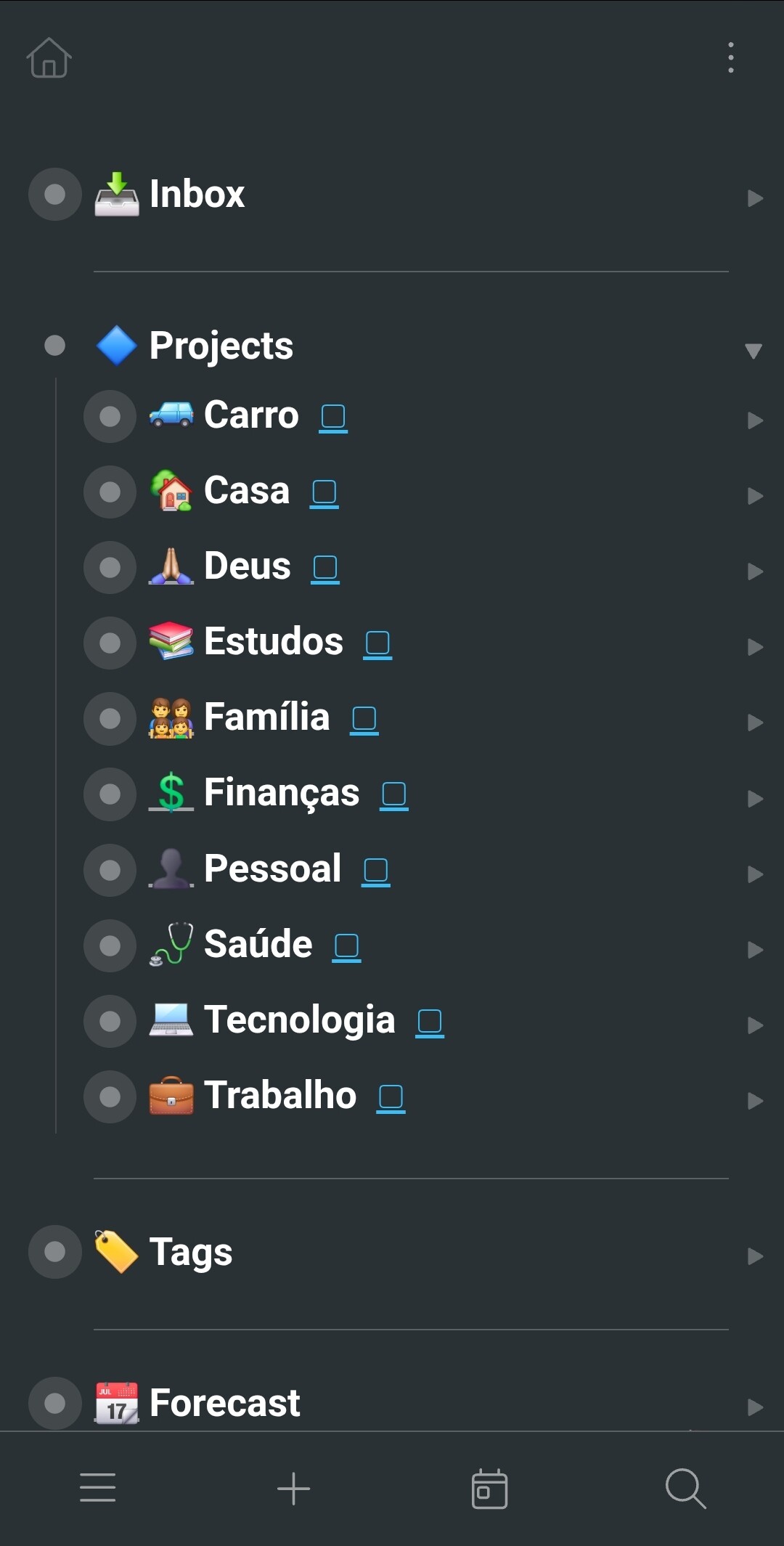Tap the blue link icon beside Trabalho
Screen dimensions: 784x1546
pyautogui.click(x=391, y=1097)
